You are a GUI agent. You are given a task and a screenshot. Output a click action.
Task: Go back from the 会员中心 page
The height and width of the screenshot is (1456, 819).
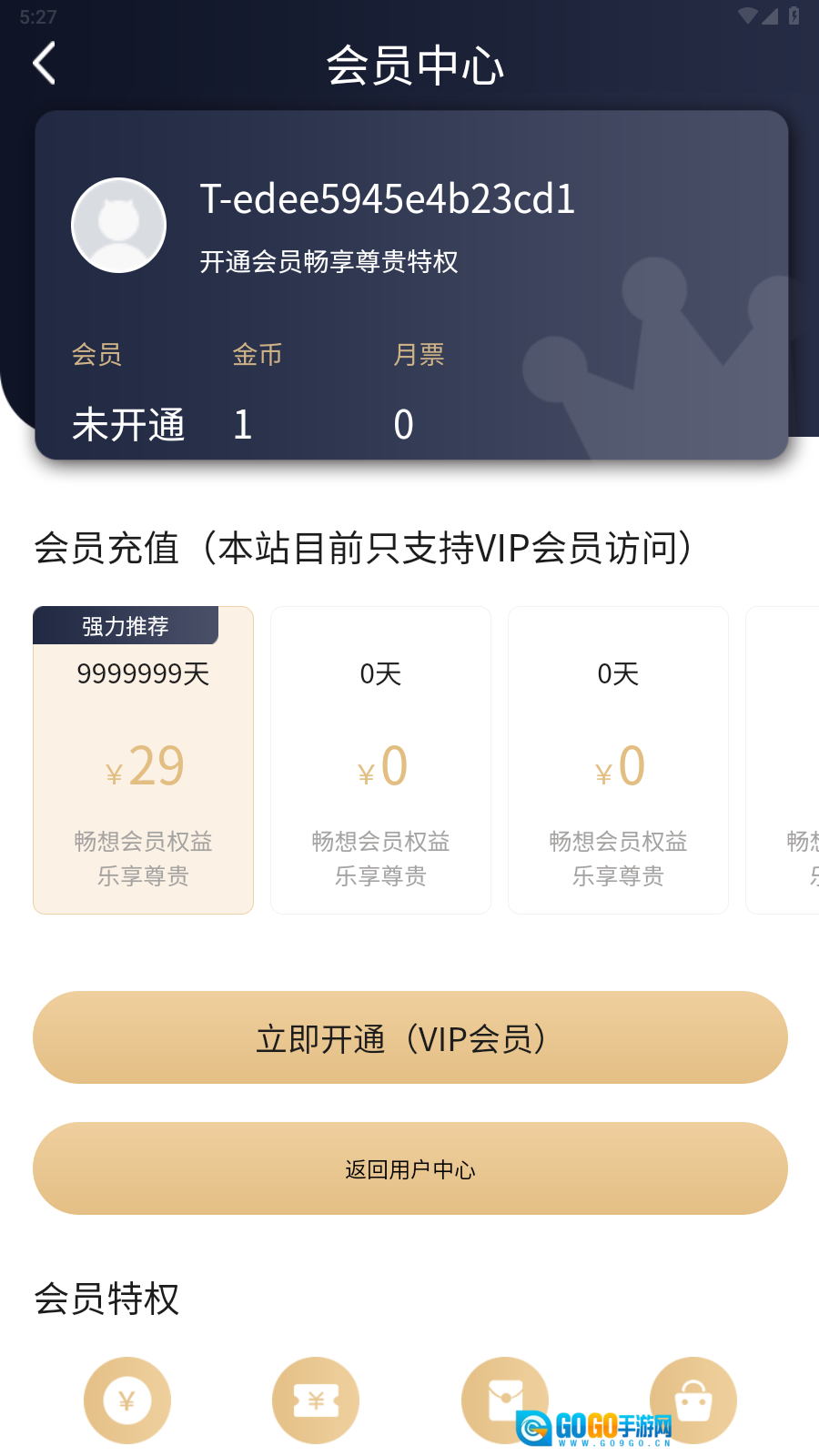click(44, 64)
